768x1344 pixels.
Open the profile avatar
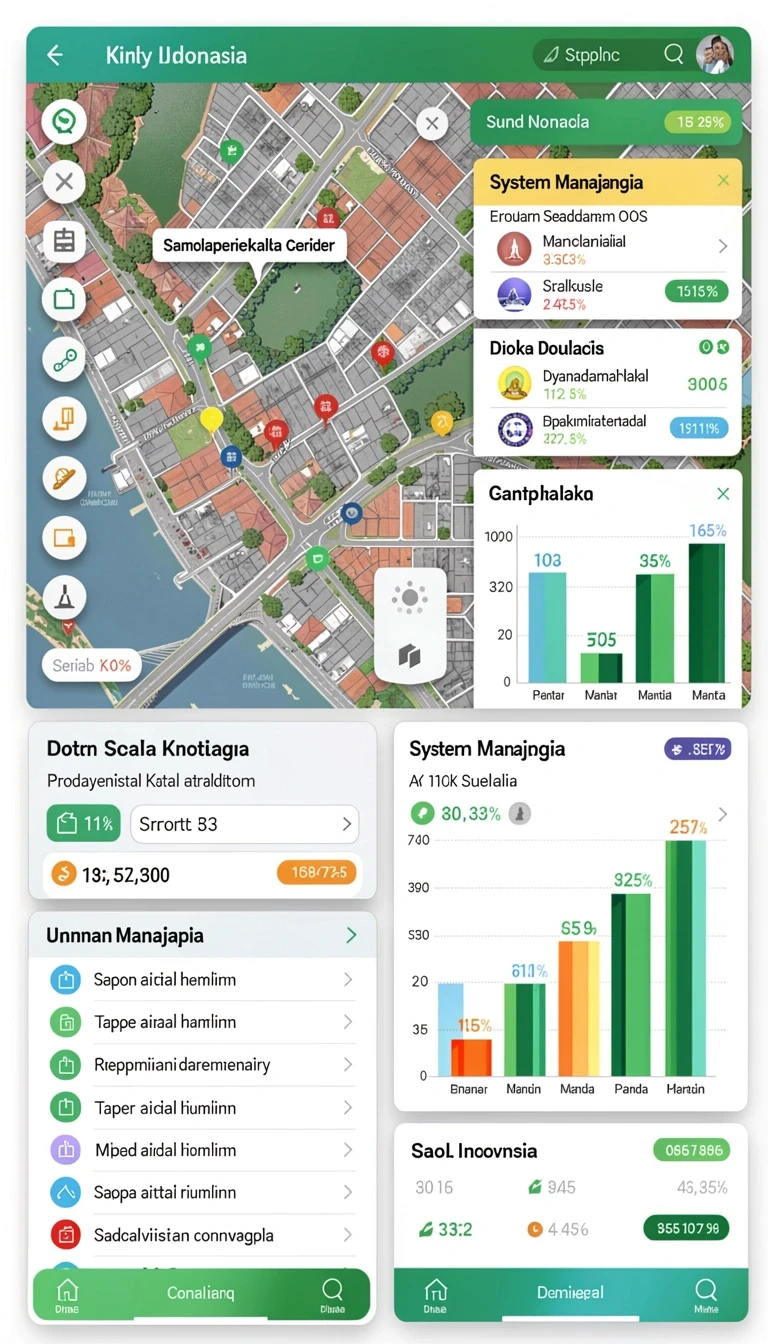[x=714, y=54]
